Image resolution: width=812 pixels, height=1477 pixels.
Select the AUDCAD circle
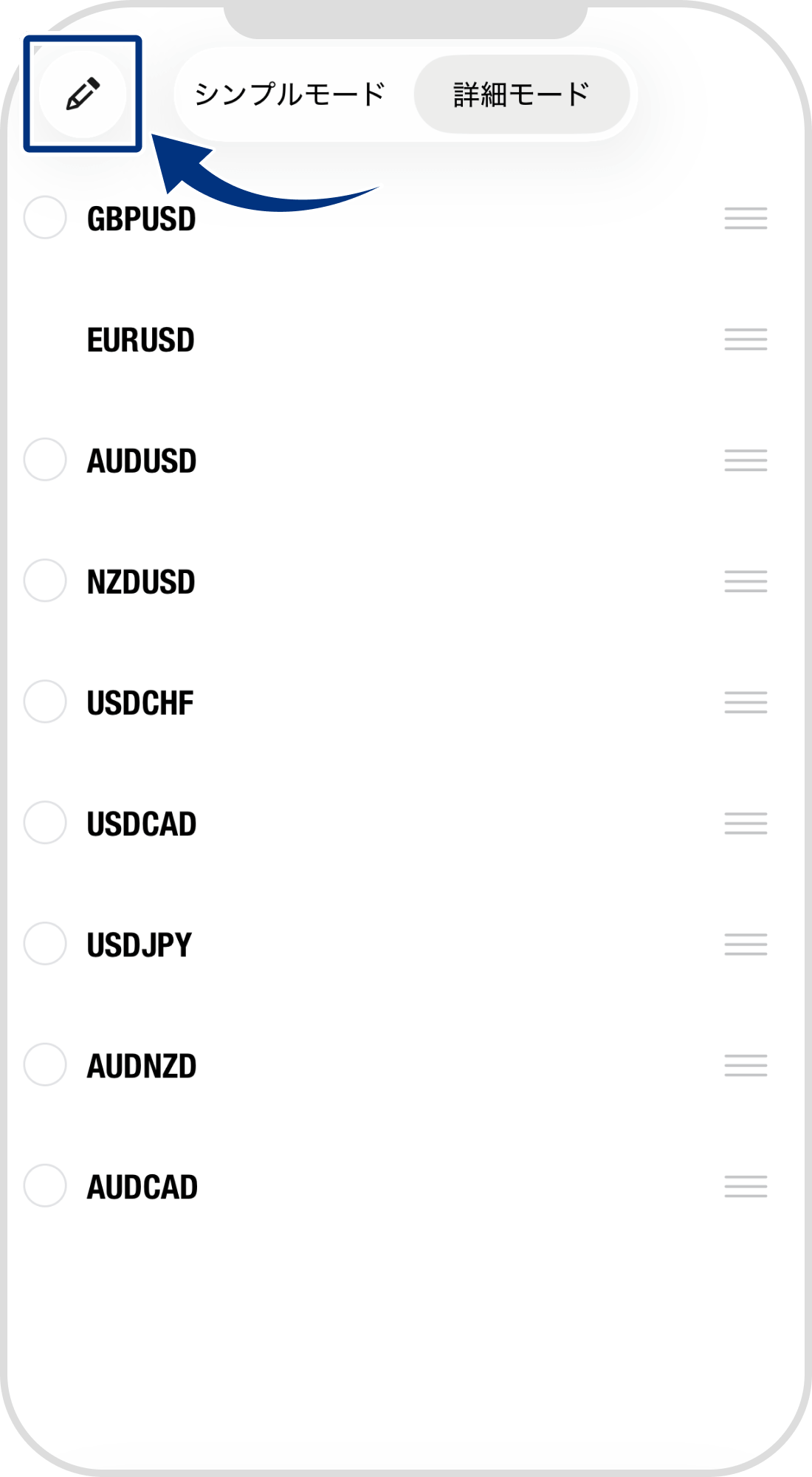(x=45, y=1186)
